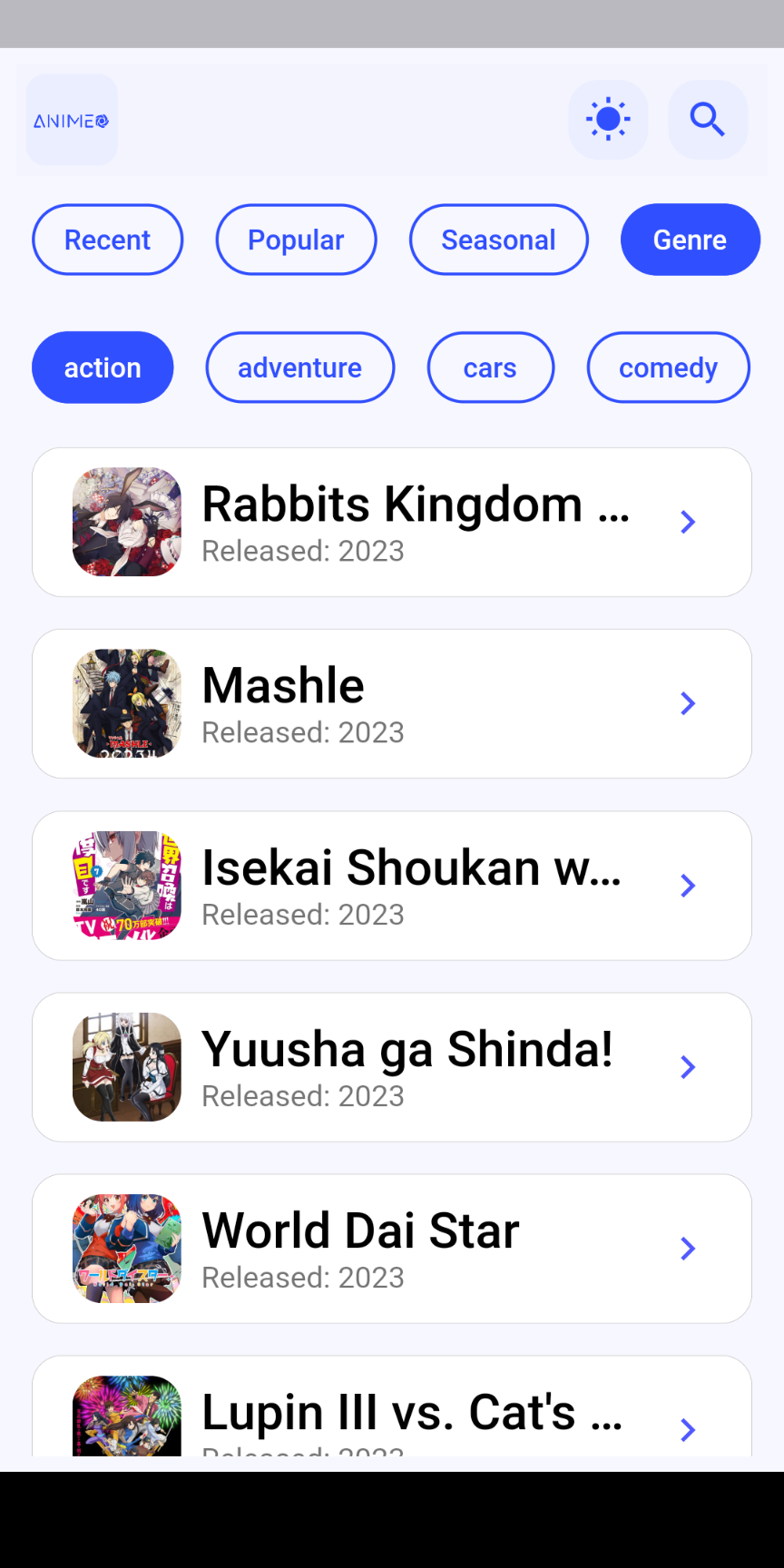Open Isekai Shoukan details arrow
The height and width of the screenshot is (1568, 784).
tap(687, 886)
